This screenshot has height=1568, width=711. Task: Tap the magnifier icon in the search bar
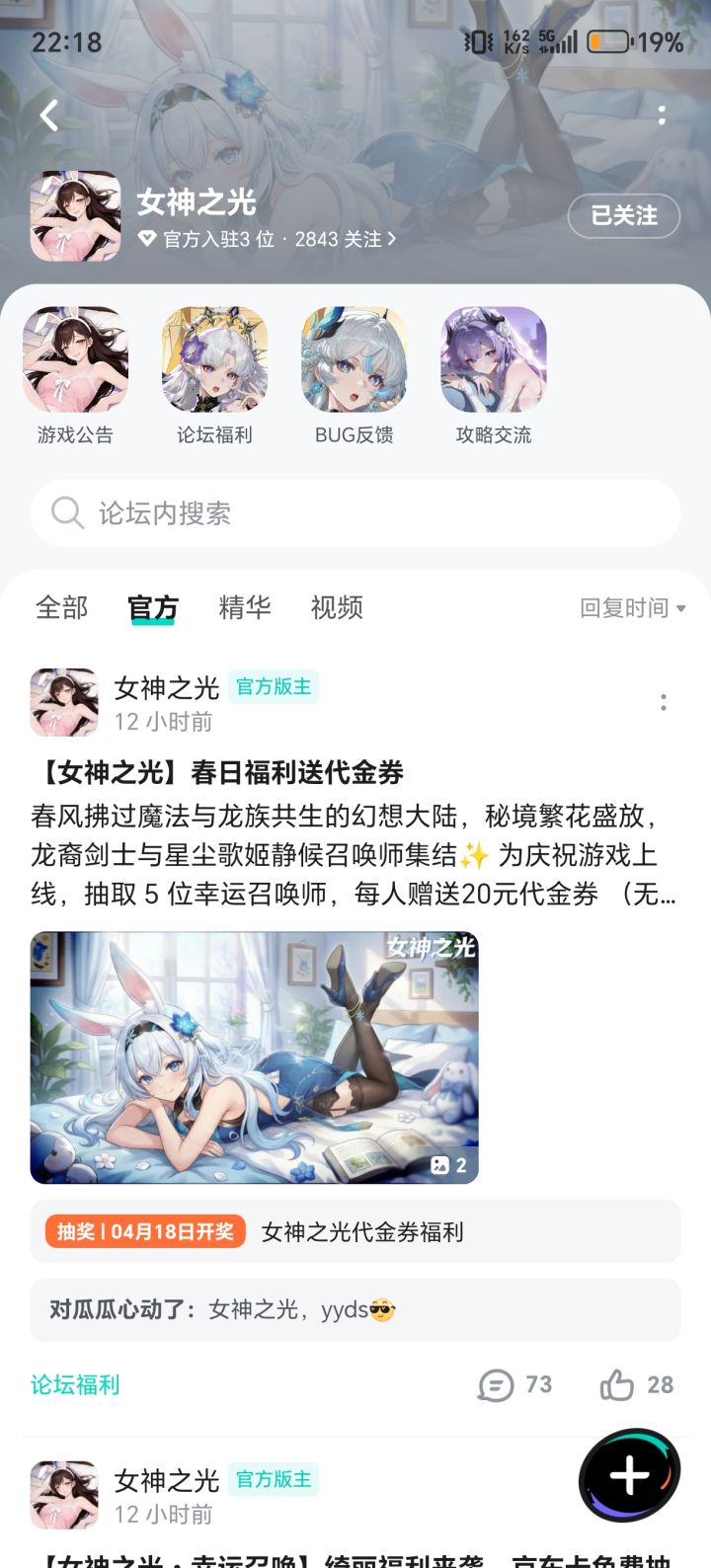(x=67, y=512)
